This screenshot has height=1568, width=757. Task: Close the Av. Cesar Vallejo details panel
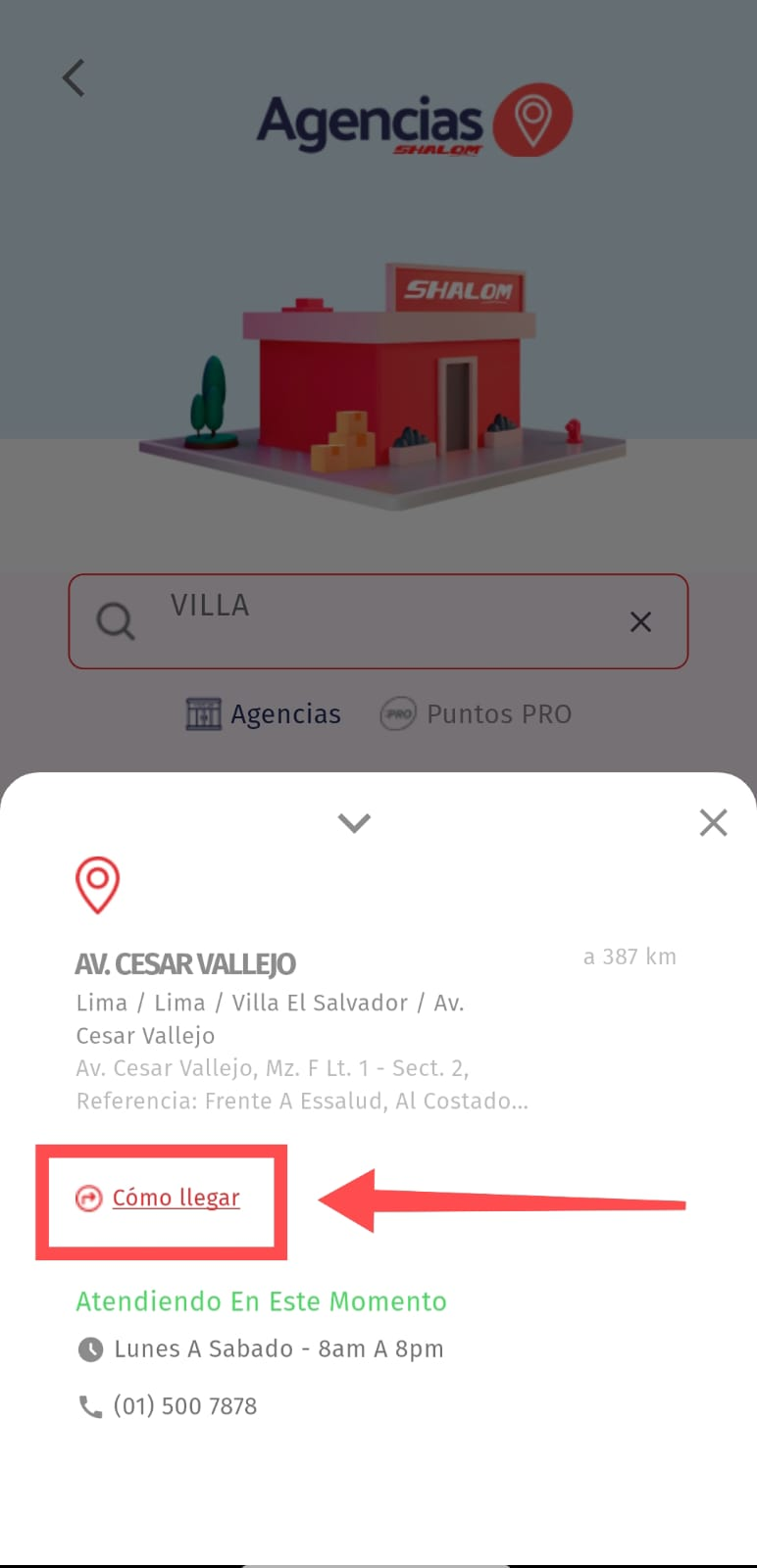(x=713, y=822)
